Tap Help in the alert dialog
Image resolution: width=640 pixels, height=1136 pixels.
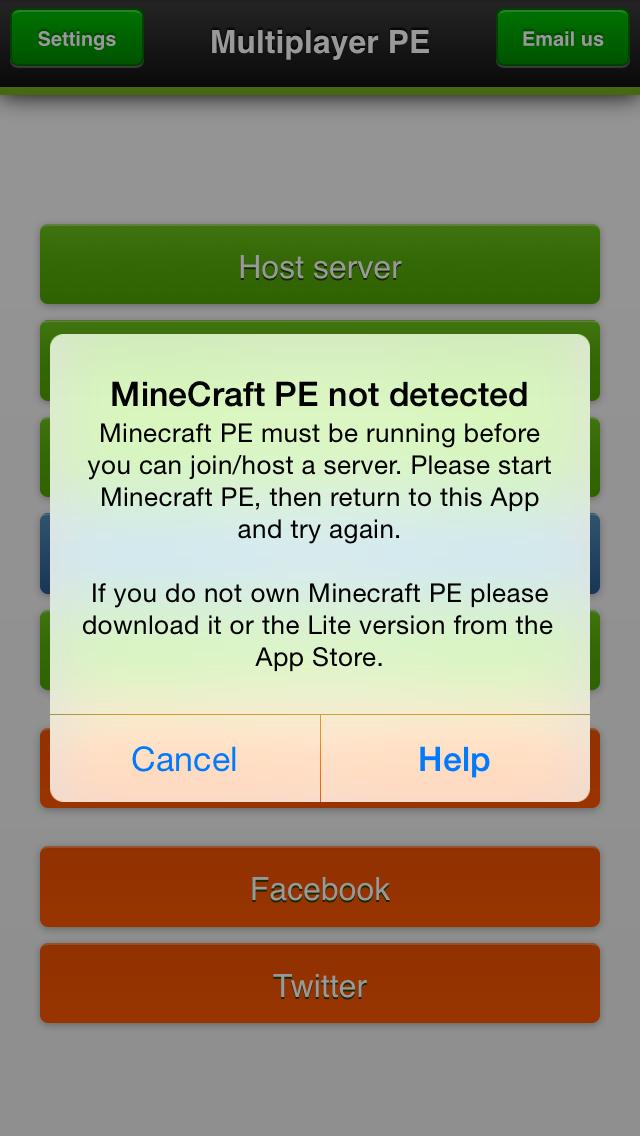[454, 759]
